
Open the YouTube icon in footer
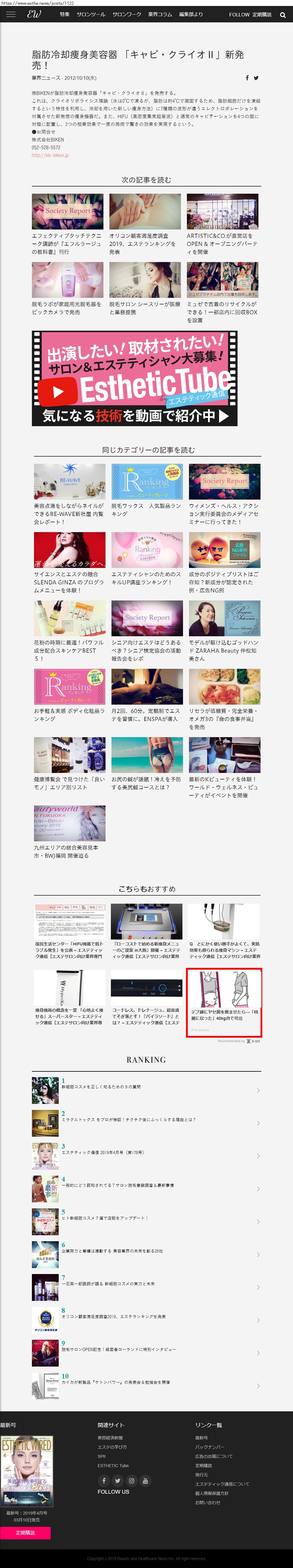(x=145, y=1481)
